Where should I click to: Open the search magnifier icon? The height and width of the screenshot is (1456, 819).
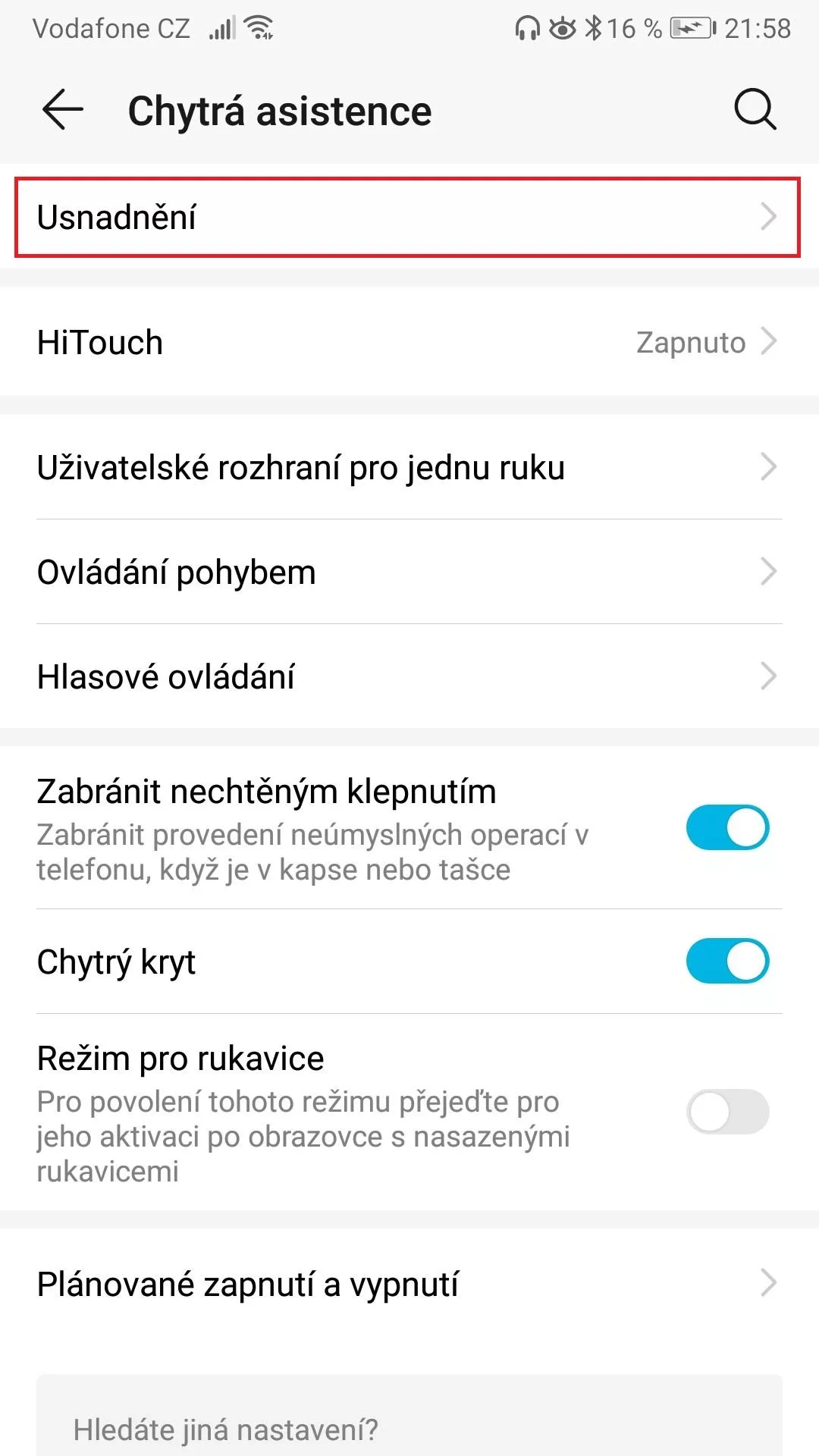click(755, 110)
